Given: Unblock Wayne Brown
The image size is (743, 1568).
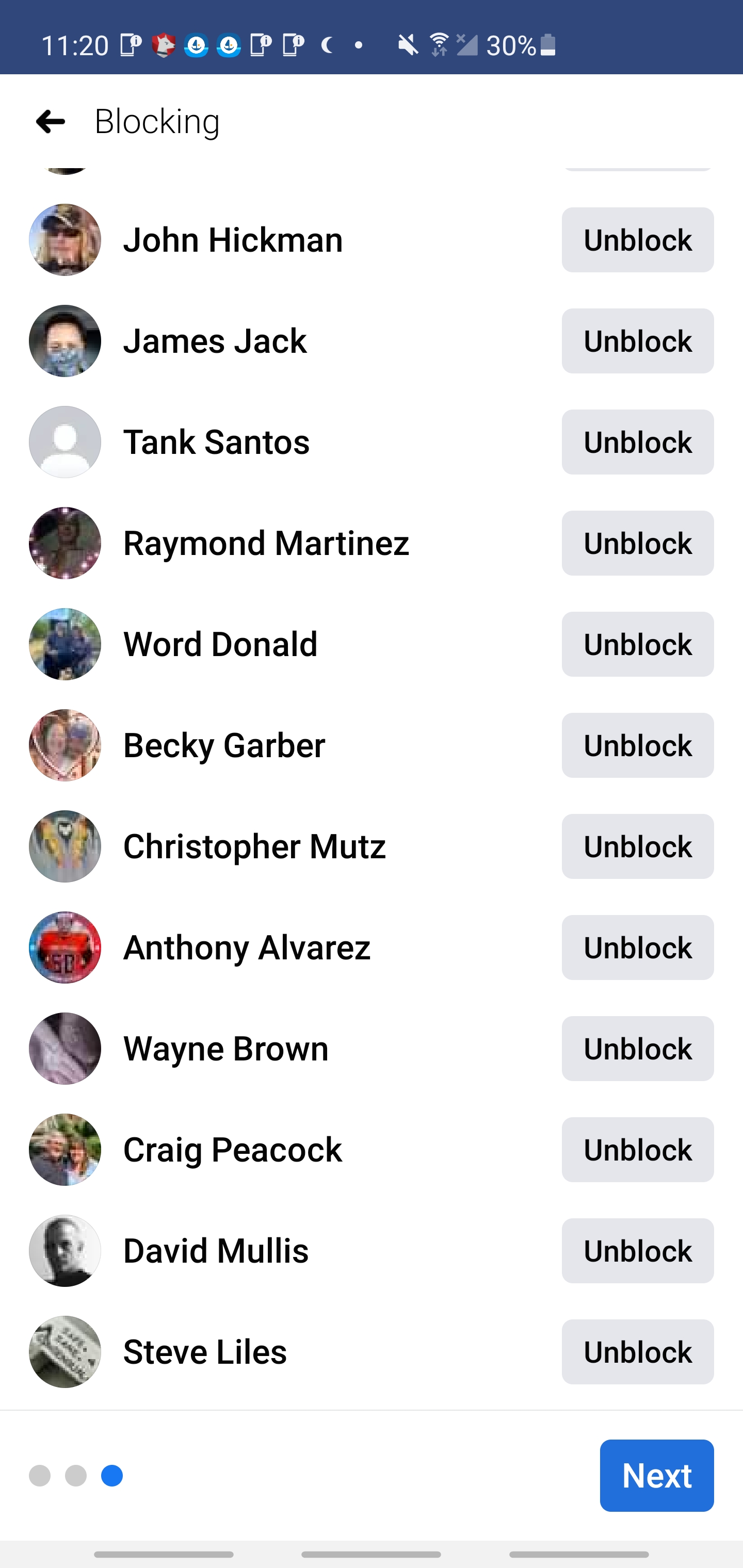Looking at the screenshot, I should tap(637, 1048).
